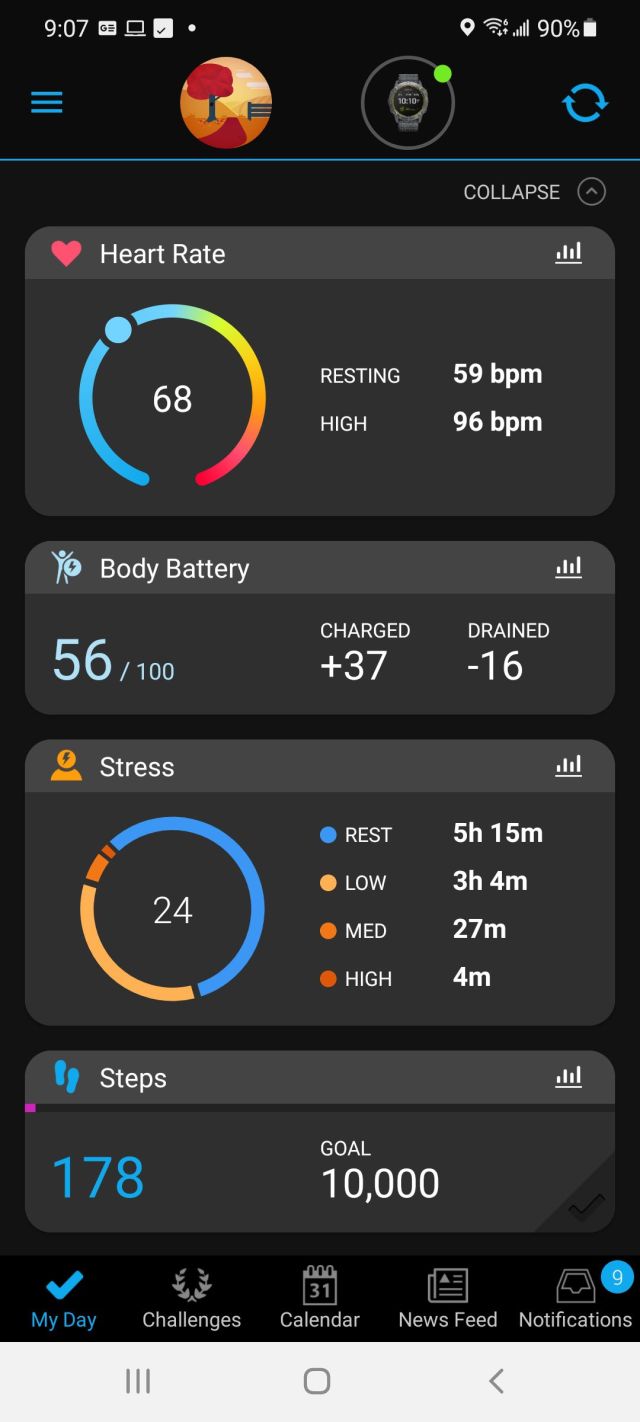
Task: Go to the system home screen
Action: [317, 1382]
